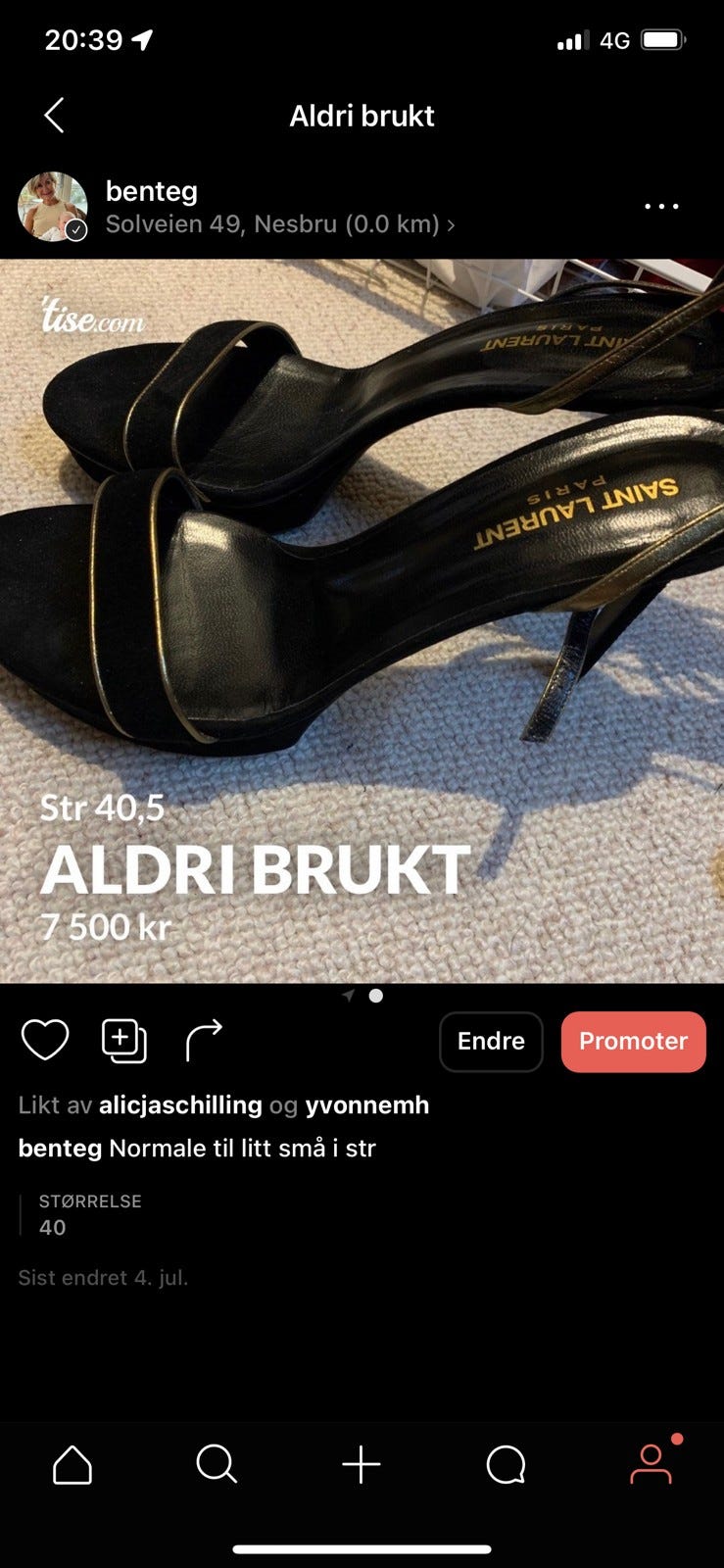
Task: Tap the Aldri brukt title bar
Action: point(362,116)
